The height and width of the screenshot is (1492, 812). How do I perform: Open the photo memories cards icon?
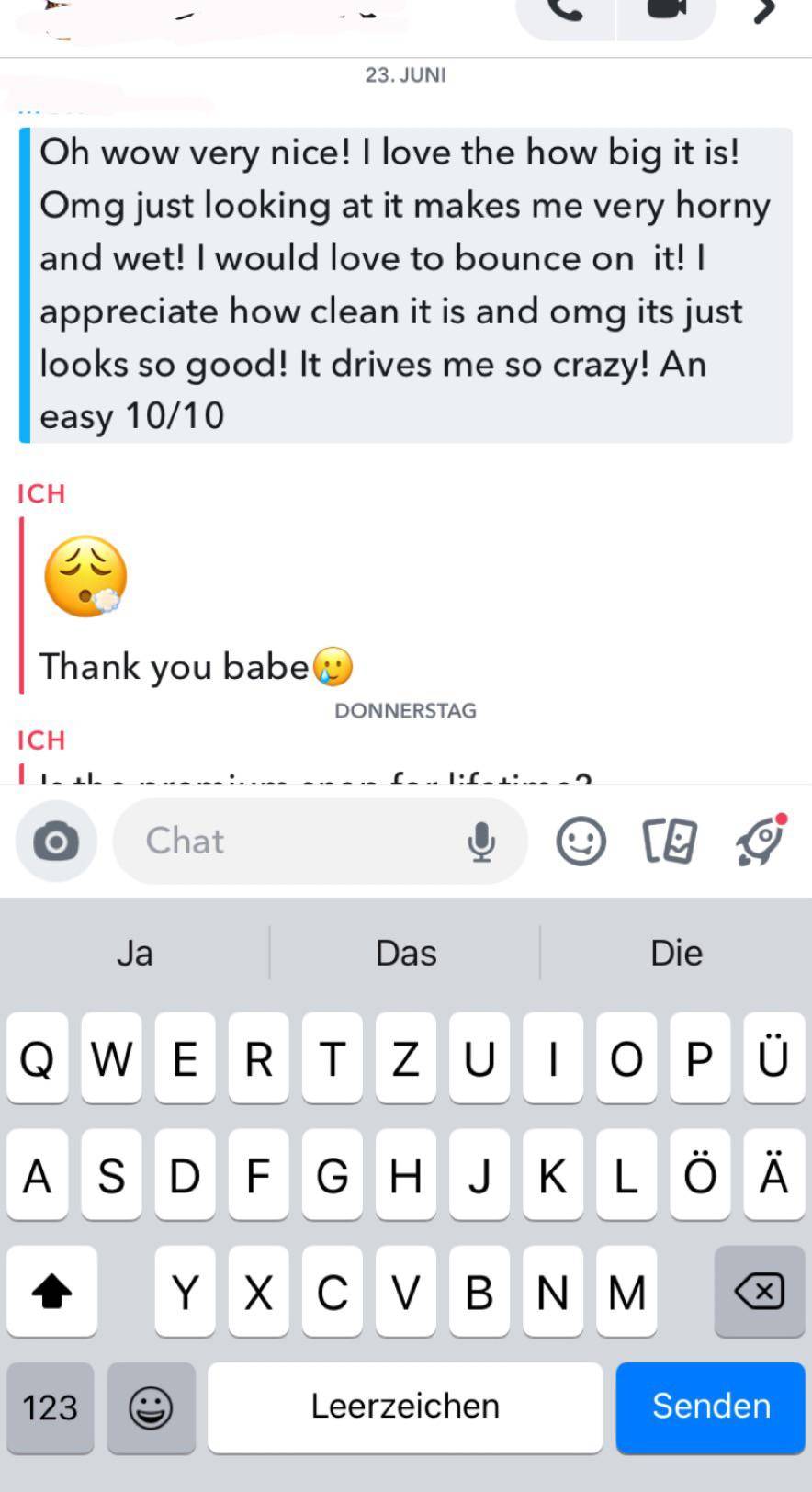[670, 842]
